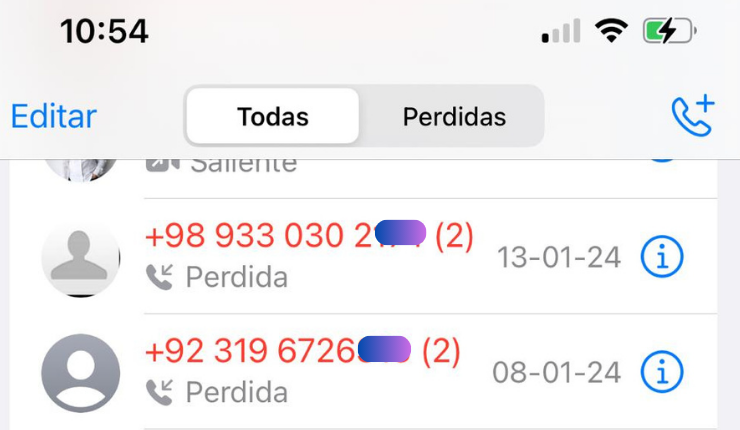
Task: Open info for the +98 933 missed call
Action: click(x=662, y=258)
